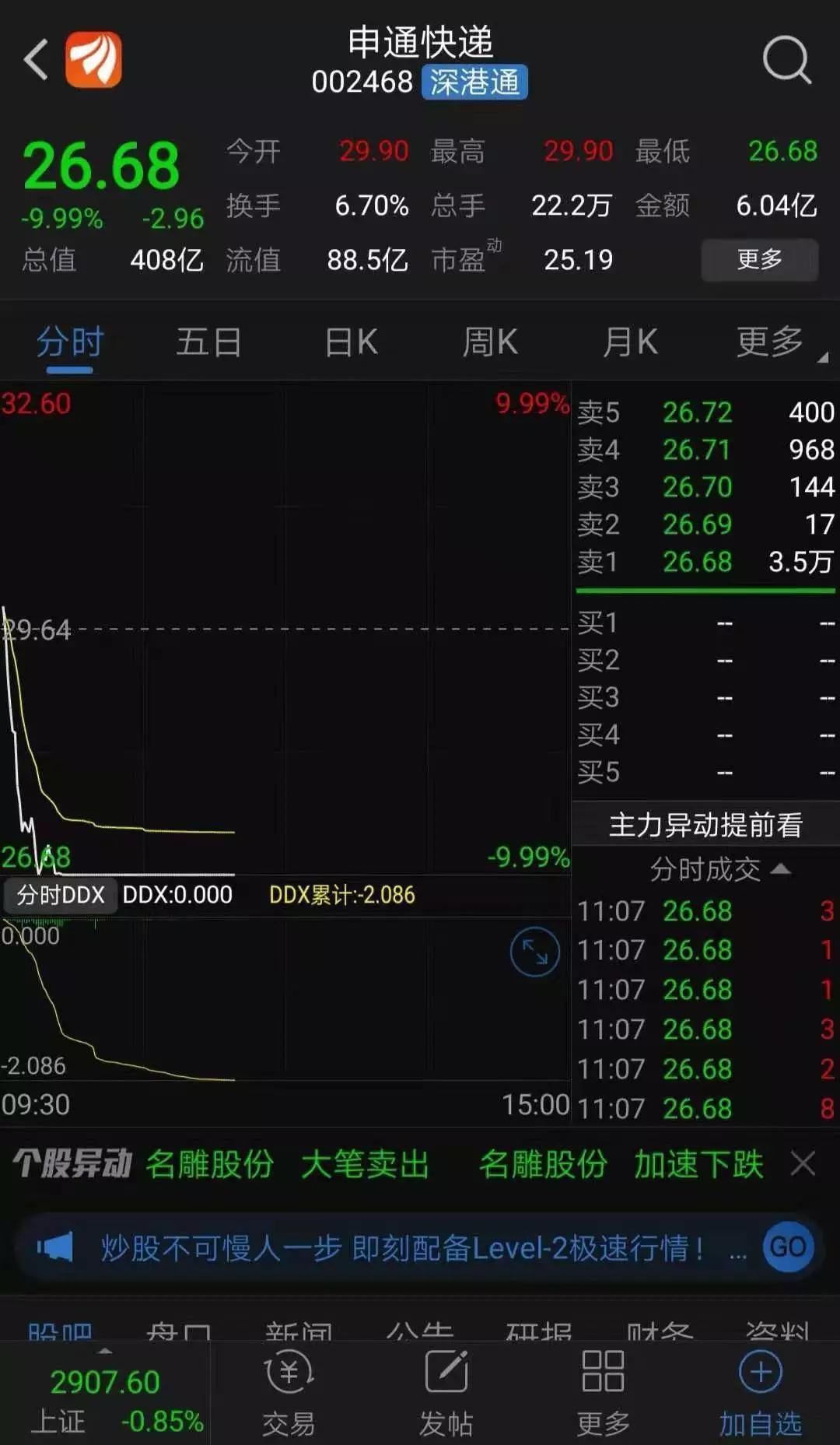Screen dimensions: 840x1445
Task: Change the 分时DDX indicator
Action: pyautogui.click(x=61, y=895)
